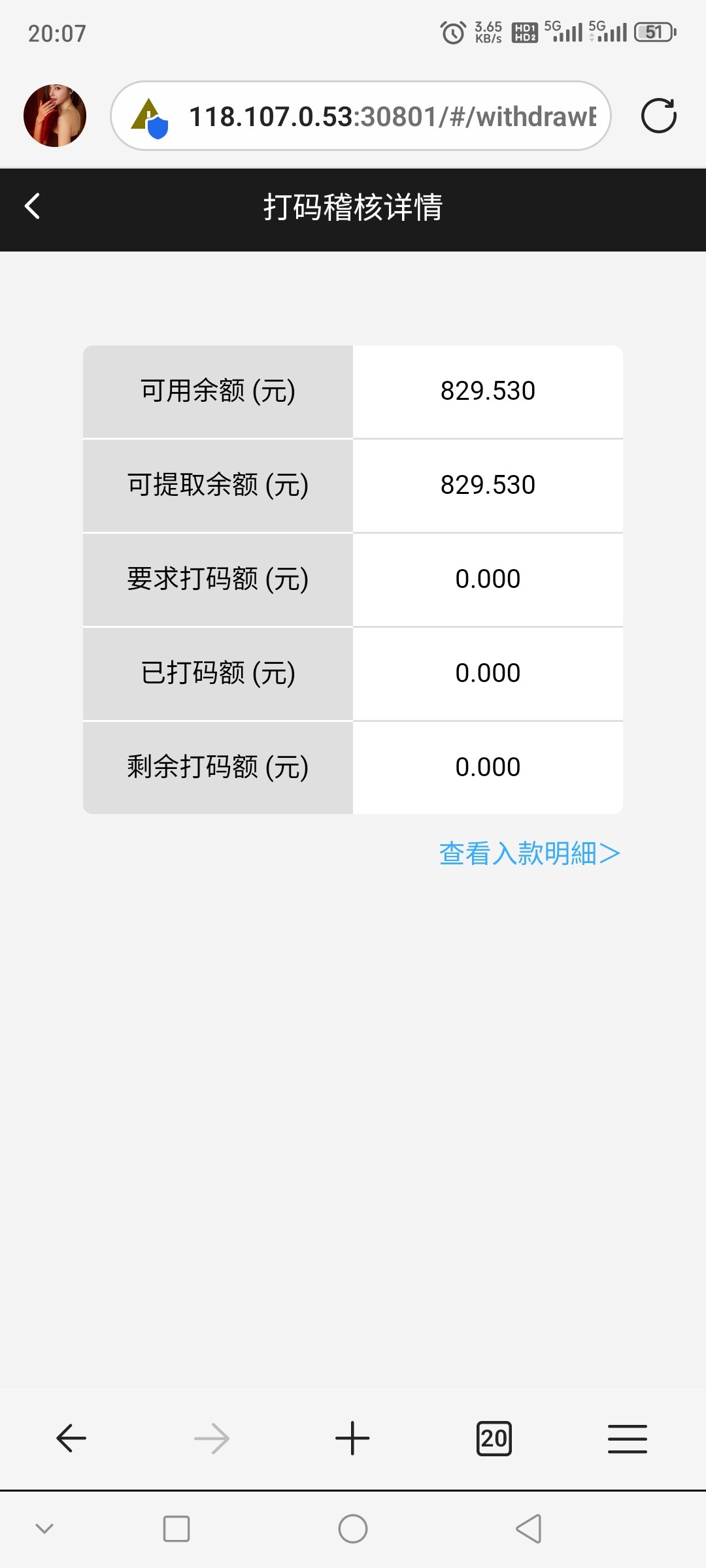The image size is (706, 1568).
Task: Open a new tab with the plus button
Action: pyautogui.click(x=352, y=1438)
